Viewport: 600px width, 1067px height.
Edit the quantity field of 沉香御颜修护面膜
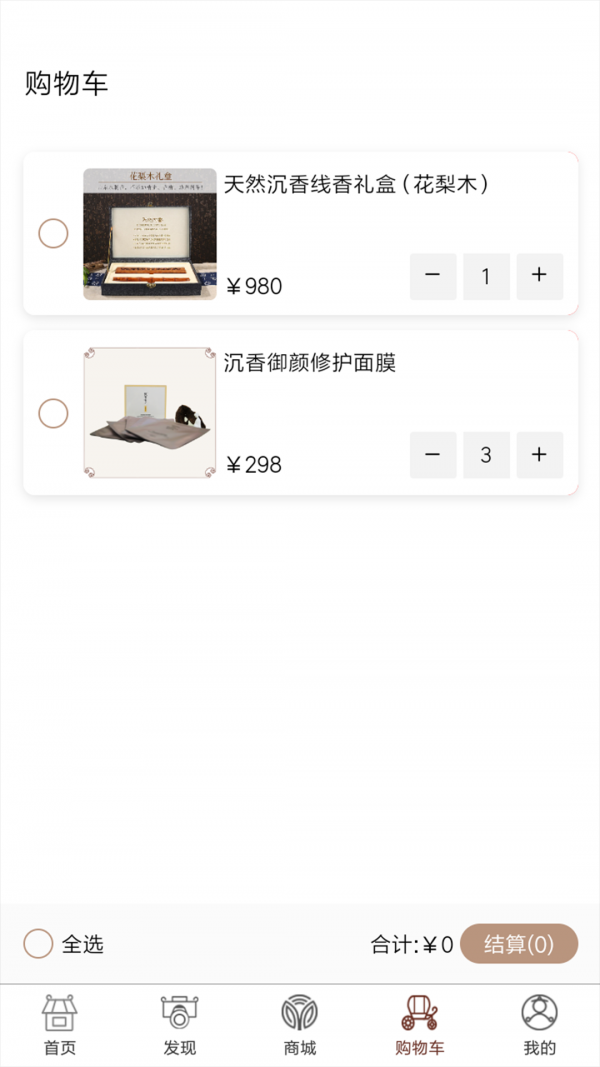(x=486, y=455)
